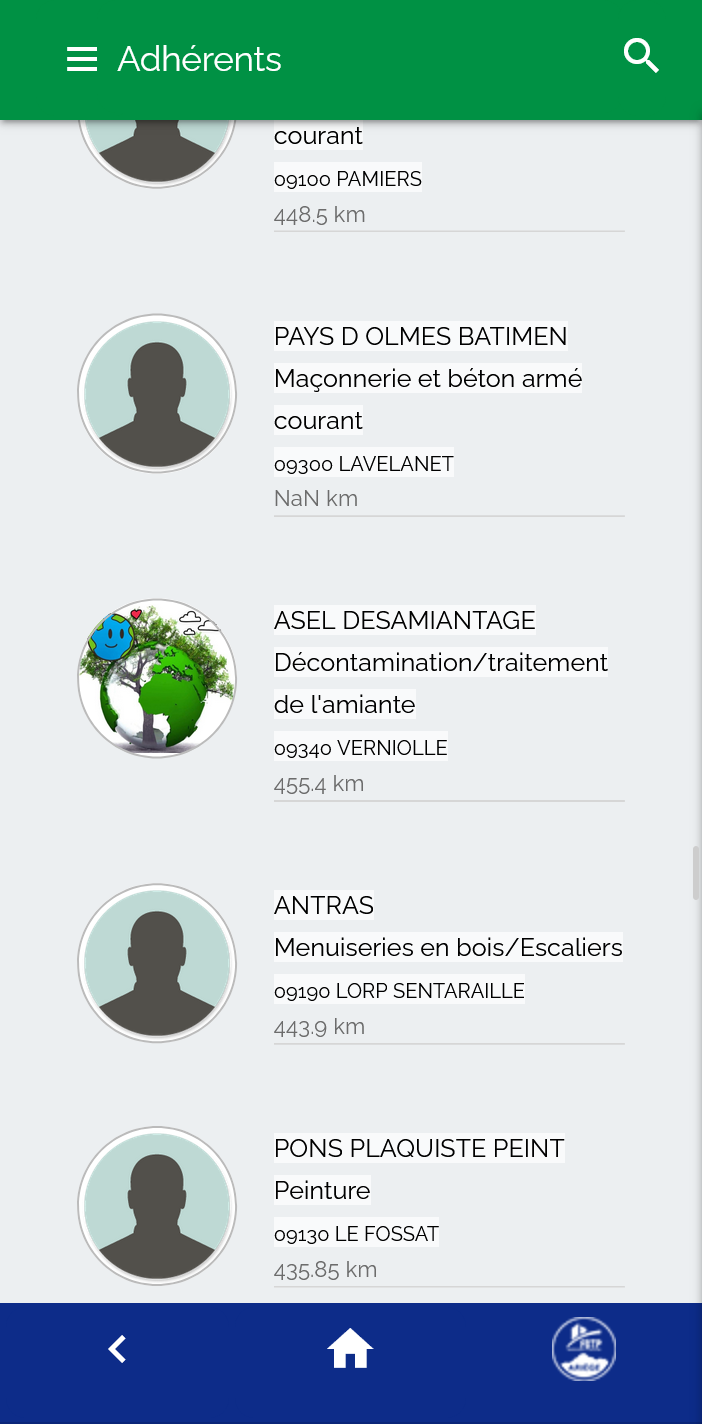Open the PAYS D OLMES BATIMEN member
Viewport: 702px width, 1424px height.
click(420, 337)
